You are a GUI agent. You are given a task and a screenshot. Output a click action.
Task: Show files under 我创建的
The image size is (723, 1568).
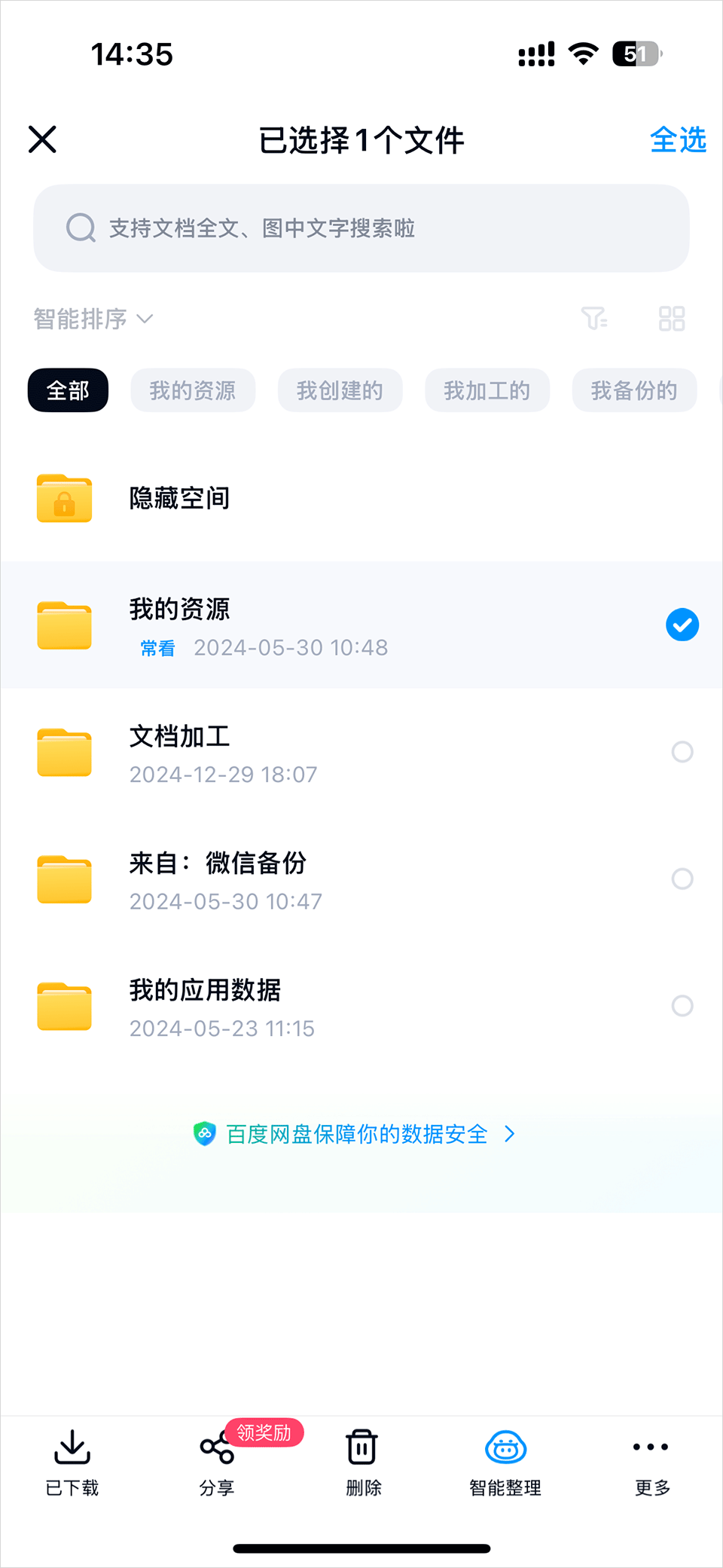point(340,390)
